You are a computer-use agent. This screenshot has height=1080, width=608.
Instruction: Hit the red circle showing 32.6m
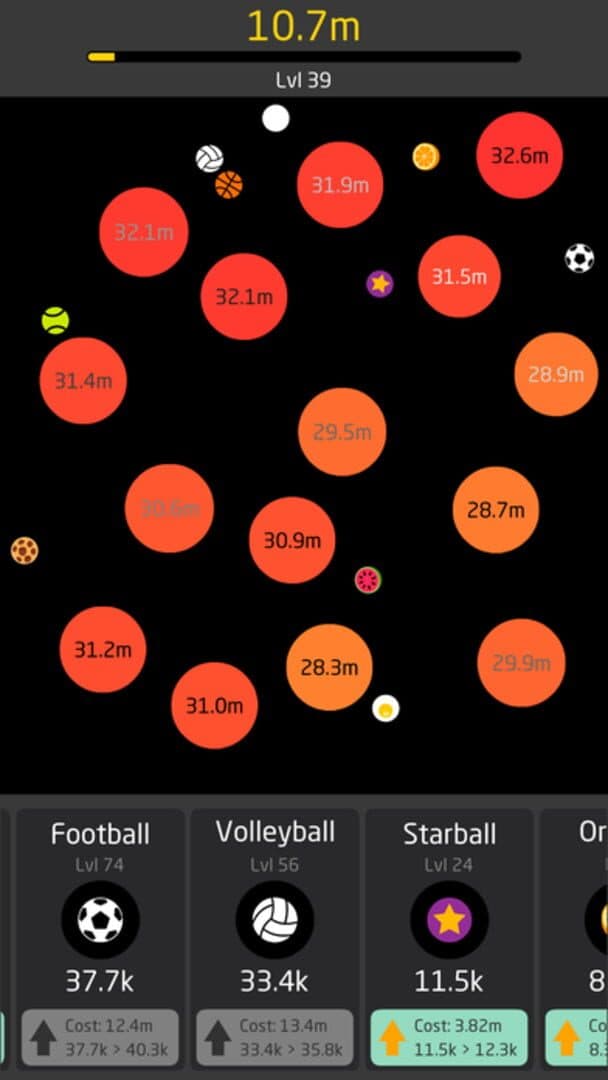point(519,156)
